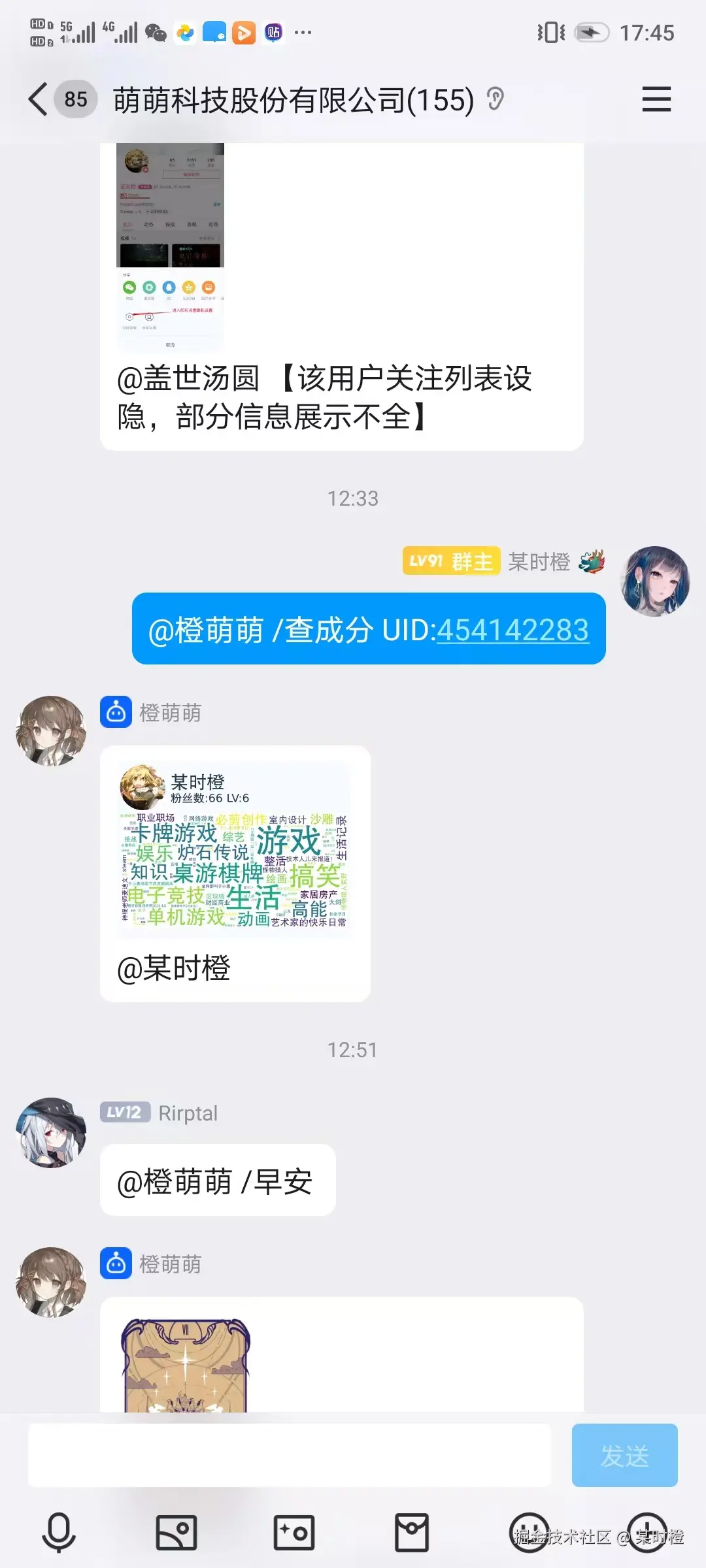Open the photo gallery picker
Screen dimensions: 706x1568
[176, 1532]
